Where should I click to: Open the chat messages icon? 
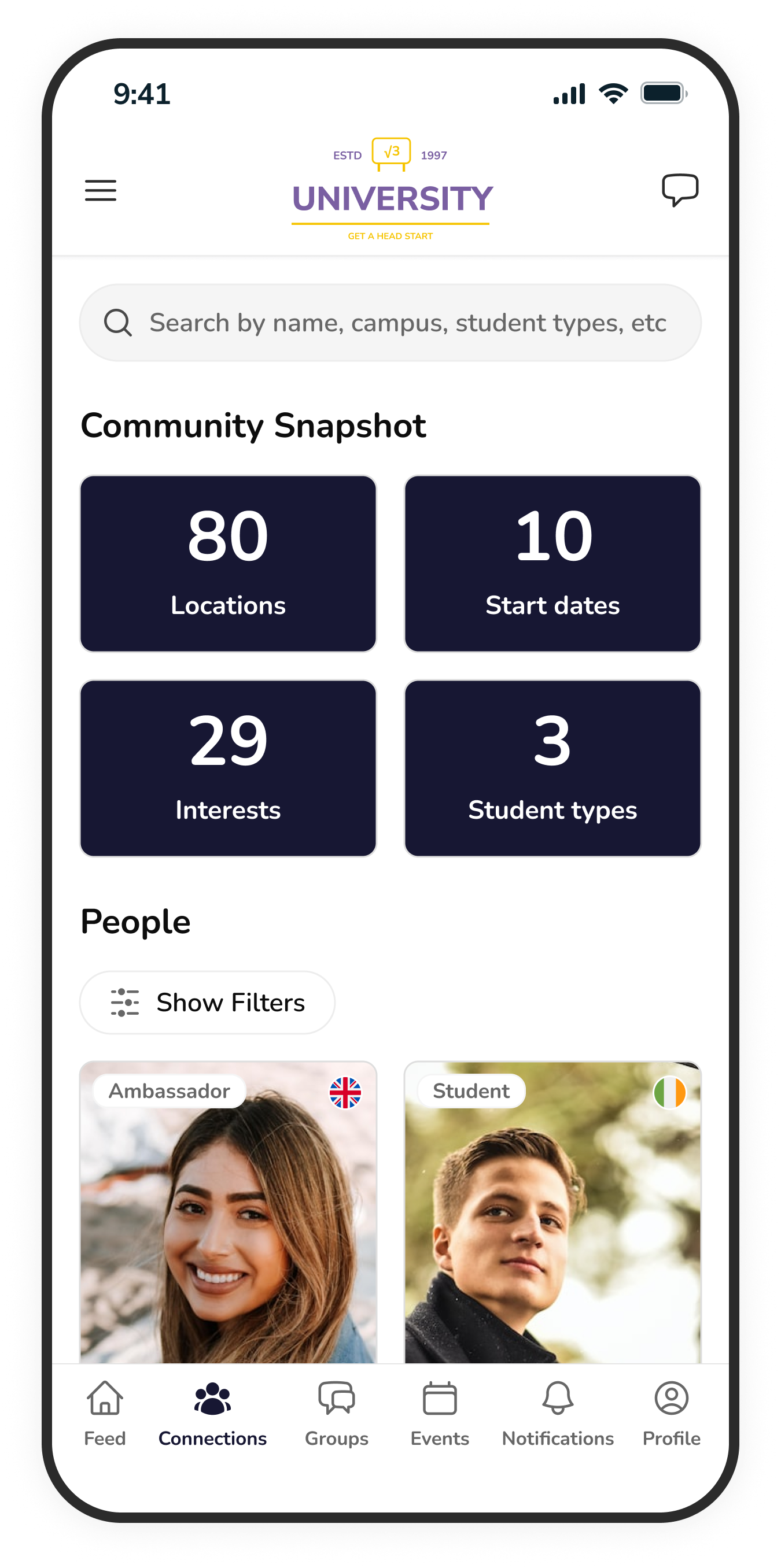click(x=680, y=190)
